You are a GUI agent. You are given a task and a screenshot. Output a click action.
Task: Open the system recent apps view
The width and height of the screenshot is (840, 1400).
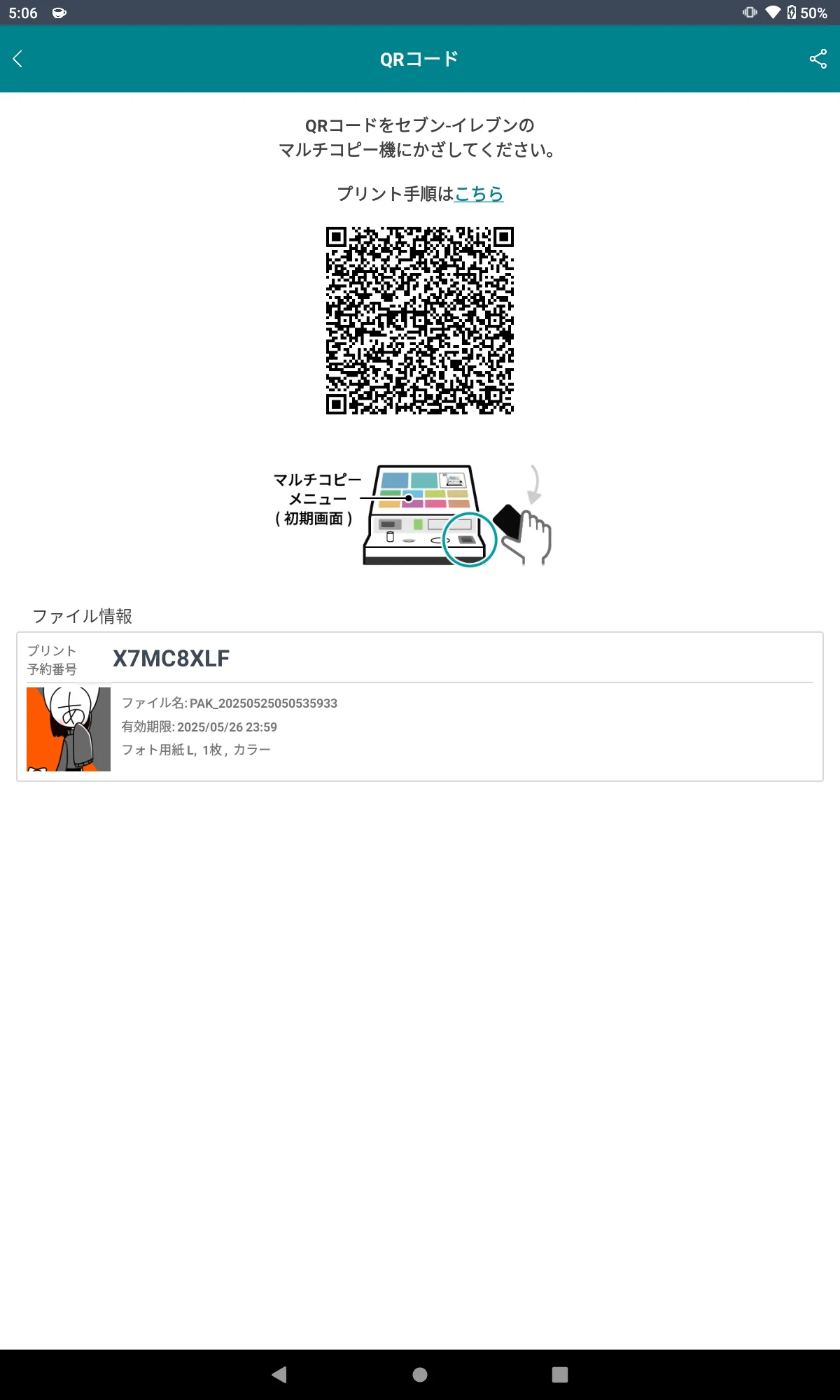560,1375
